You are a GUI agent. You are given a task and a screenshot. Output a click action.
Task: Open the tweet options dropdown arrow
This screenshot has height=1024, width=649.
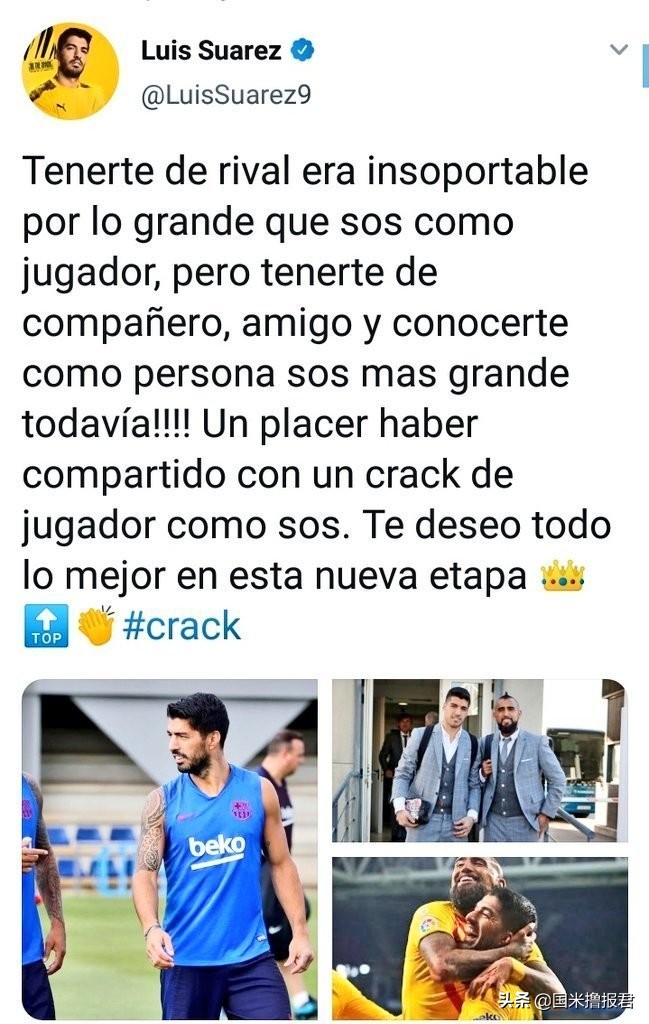pyautogui.click(x=619, y=49)
